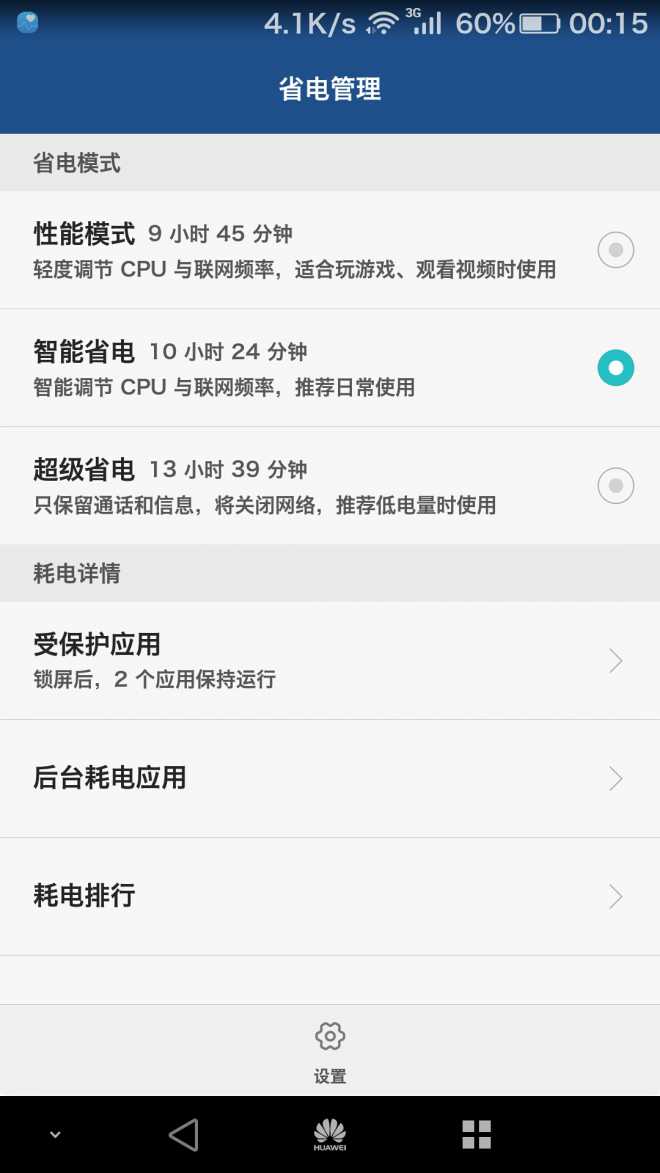Screen dimensions: 660x1173
Task: Open recent apps from navigation bar
Action: click(477, 1134)
